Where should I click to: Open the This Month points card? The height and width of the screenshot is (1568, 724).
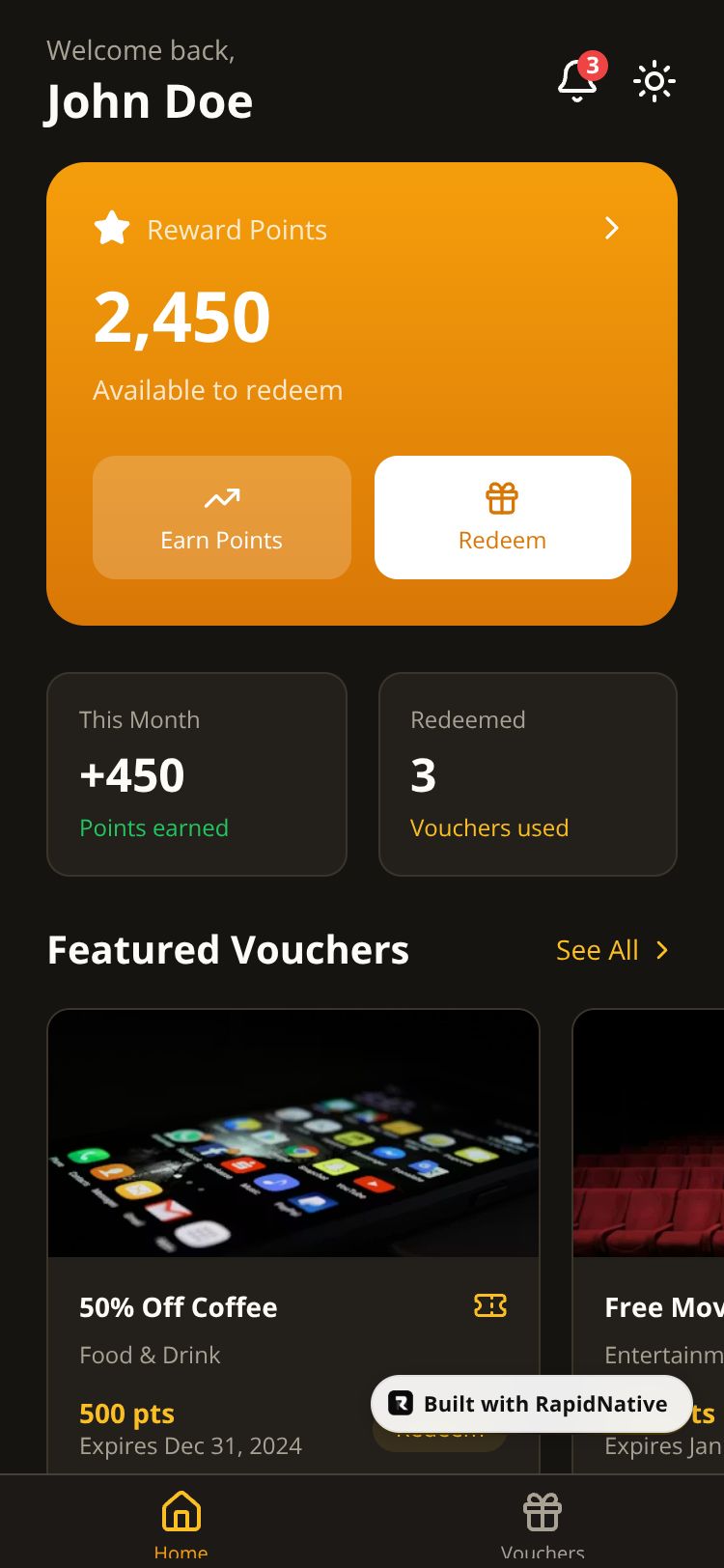tap(196, 774)
